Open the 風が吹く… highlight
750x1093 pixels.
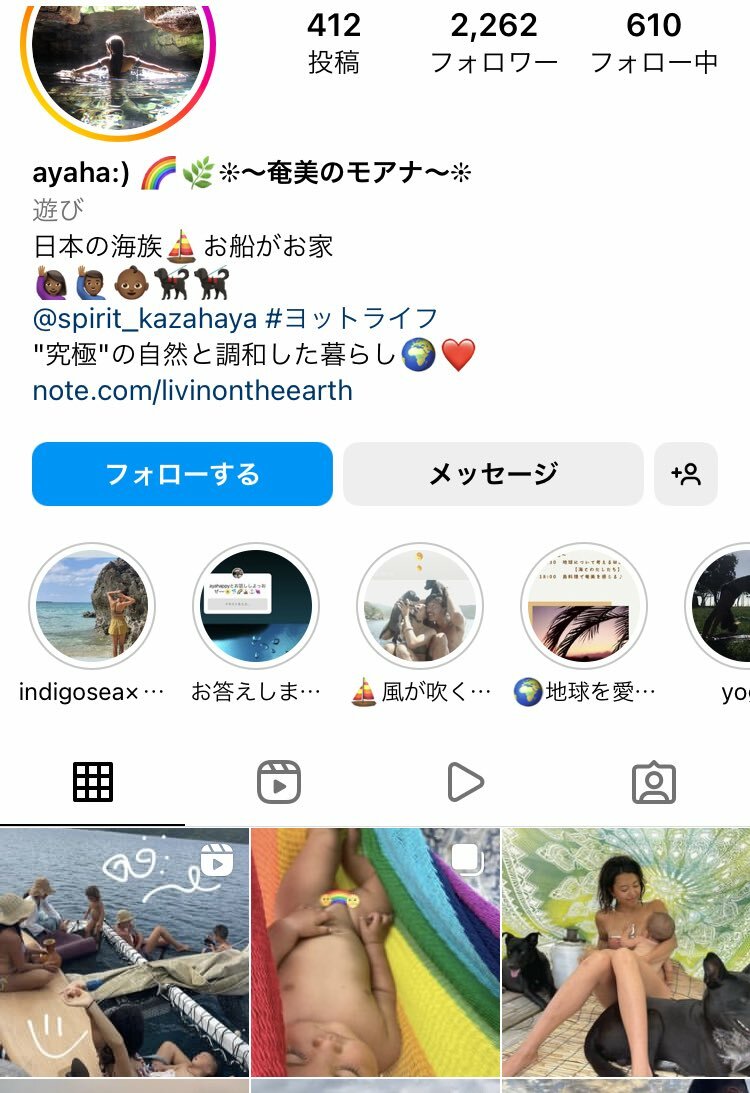pyautogui.click(x=420, y=607)
